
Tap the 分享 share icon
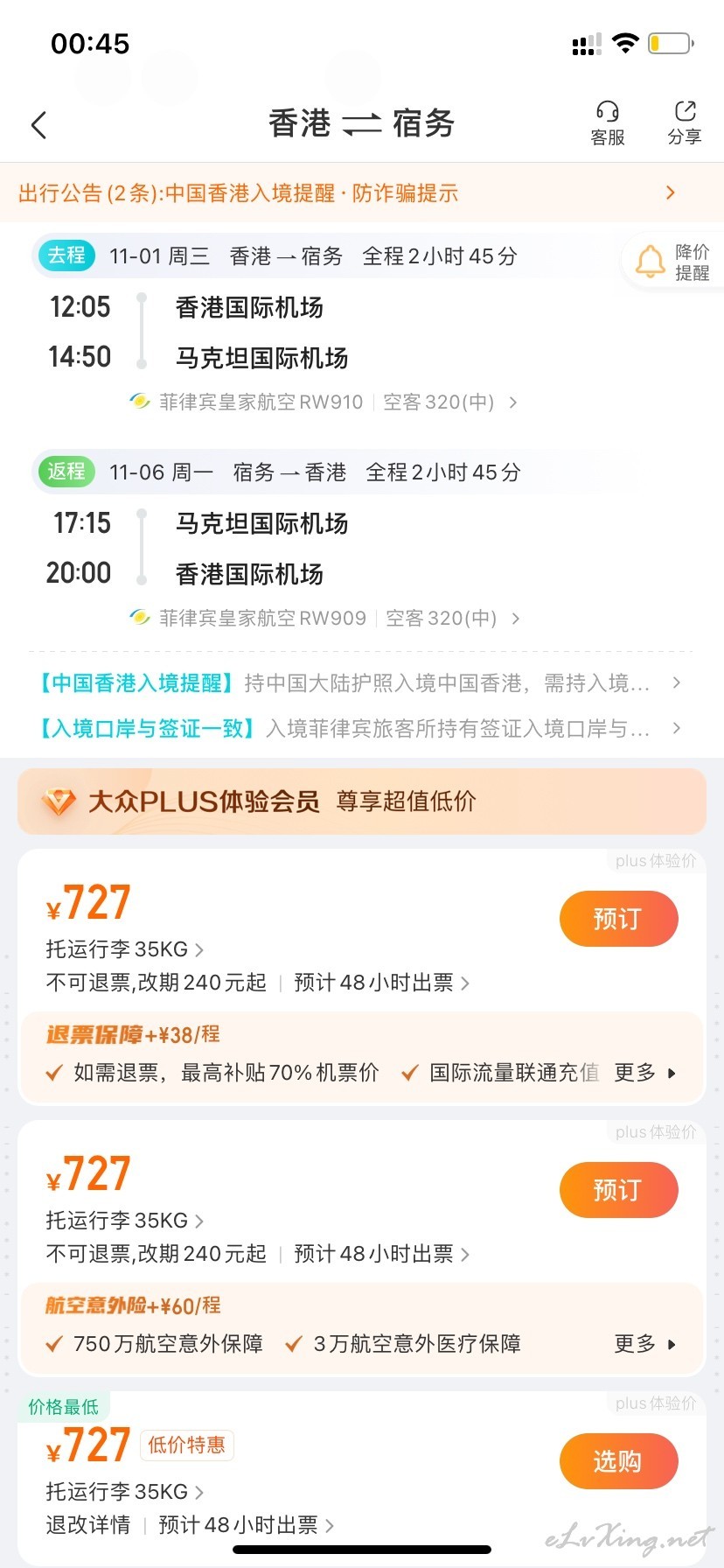tap(685, 123)
